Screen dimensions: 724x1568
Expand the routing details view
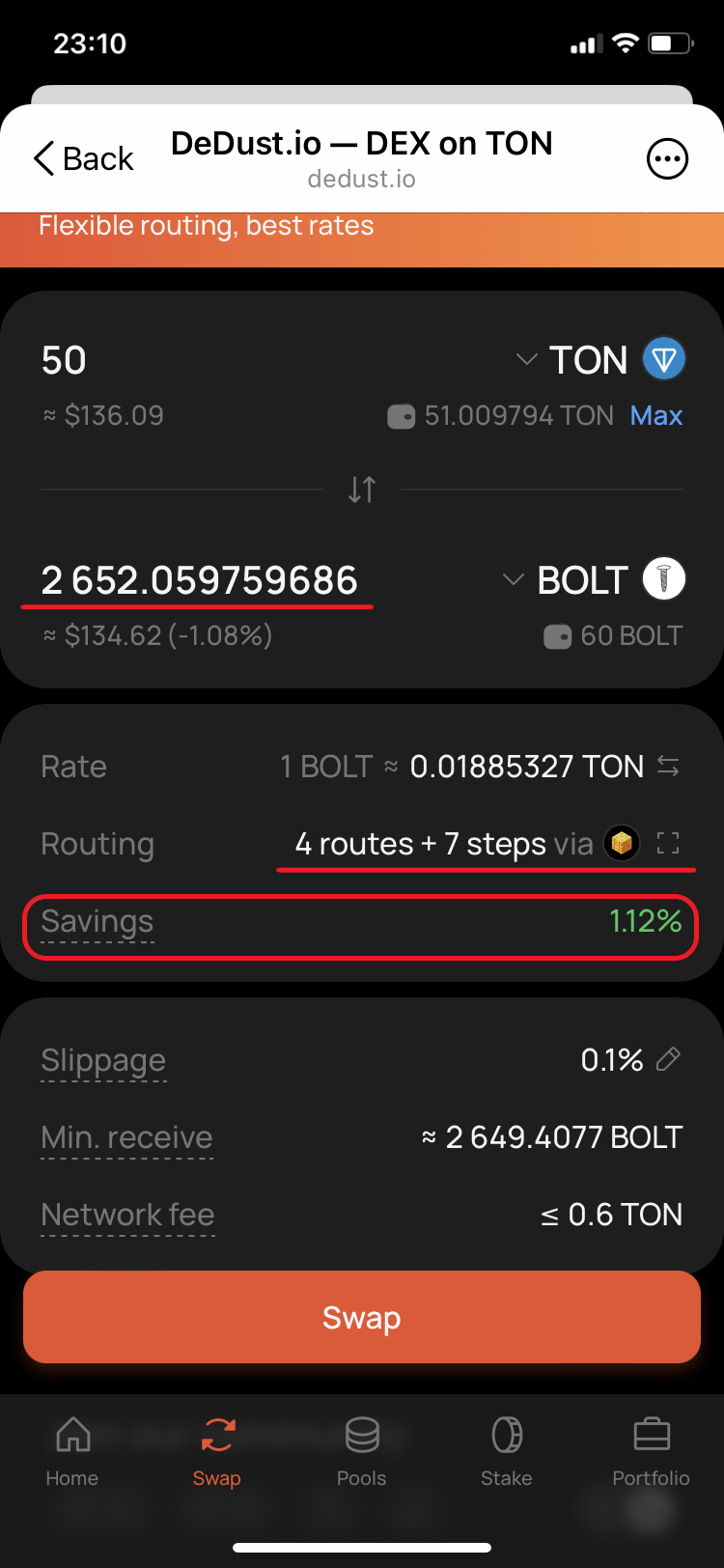click(668, 843)
